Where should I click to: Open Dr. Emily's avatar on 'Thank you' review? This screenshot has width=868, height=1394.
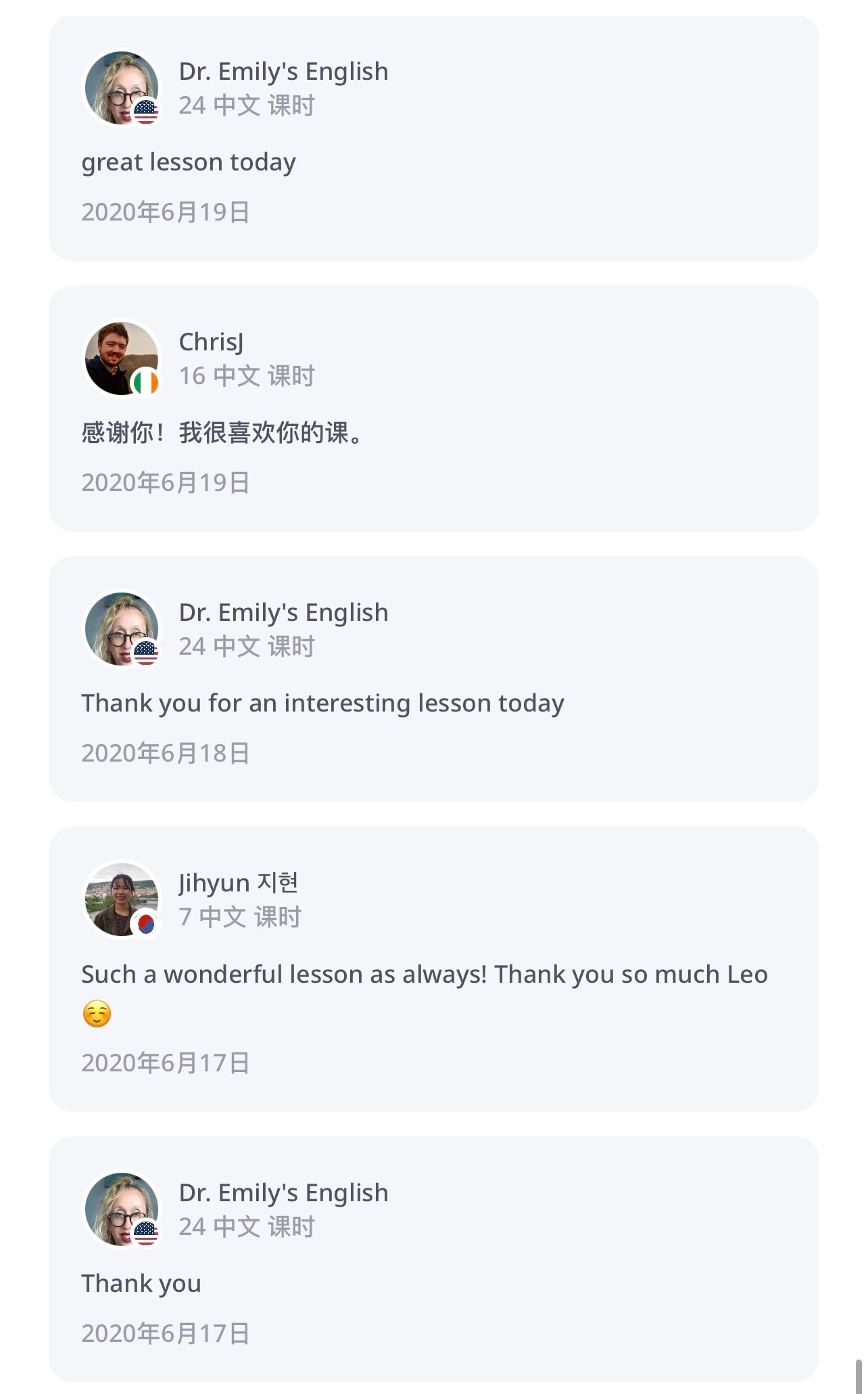pos(122,1209)
